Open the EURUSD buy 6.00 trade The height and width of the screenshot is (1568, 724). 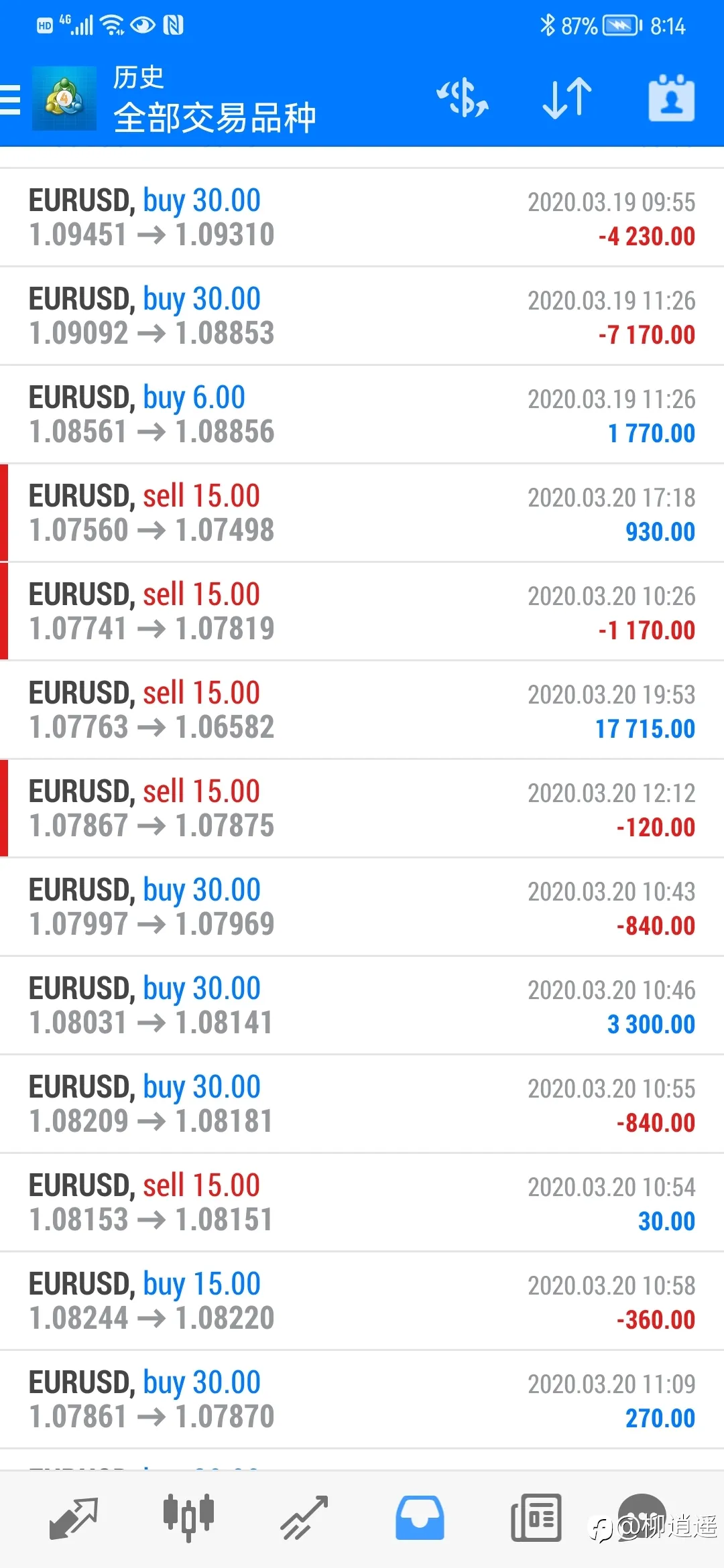click(362, 415)
